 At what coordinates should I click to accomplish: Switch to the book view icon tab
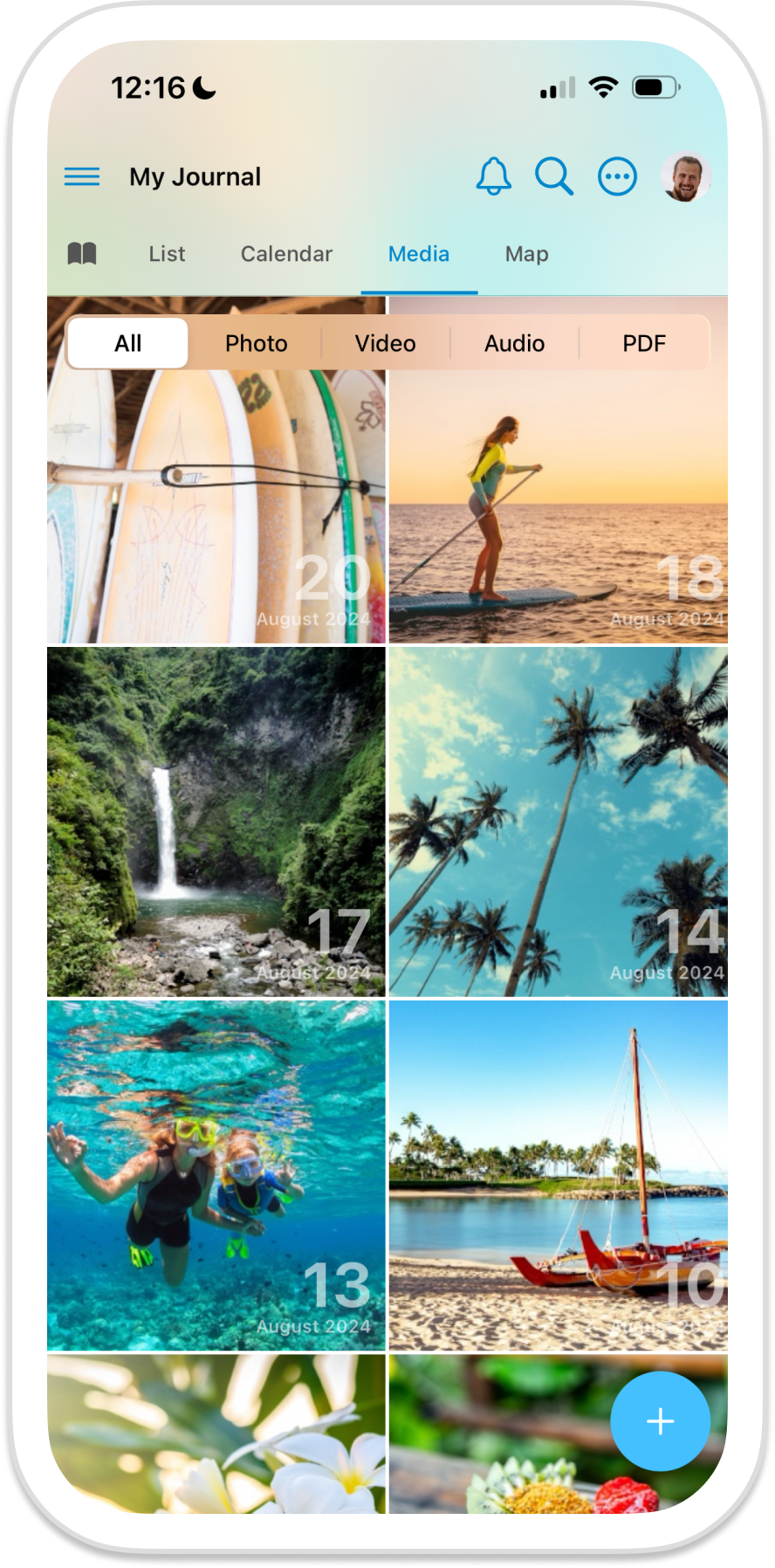click(x=82, y=254)
